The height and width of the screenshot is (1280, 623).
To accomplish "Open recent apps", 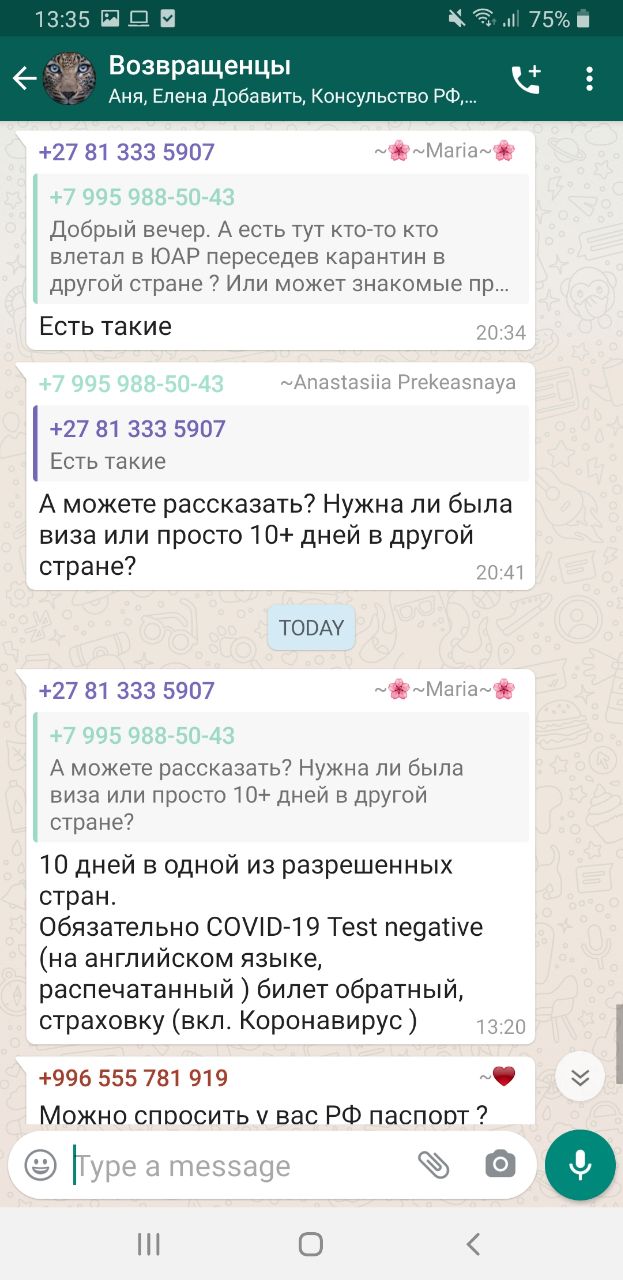I will point(148,1244).
